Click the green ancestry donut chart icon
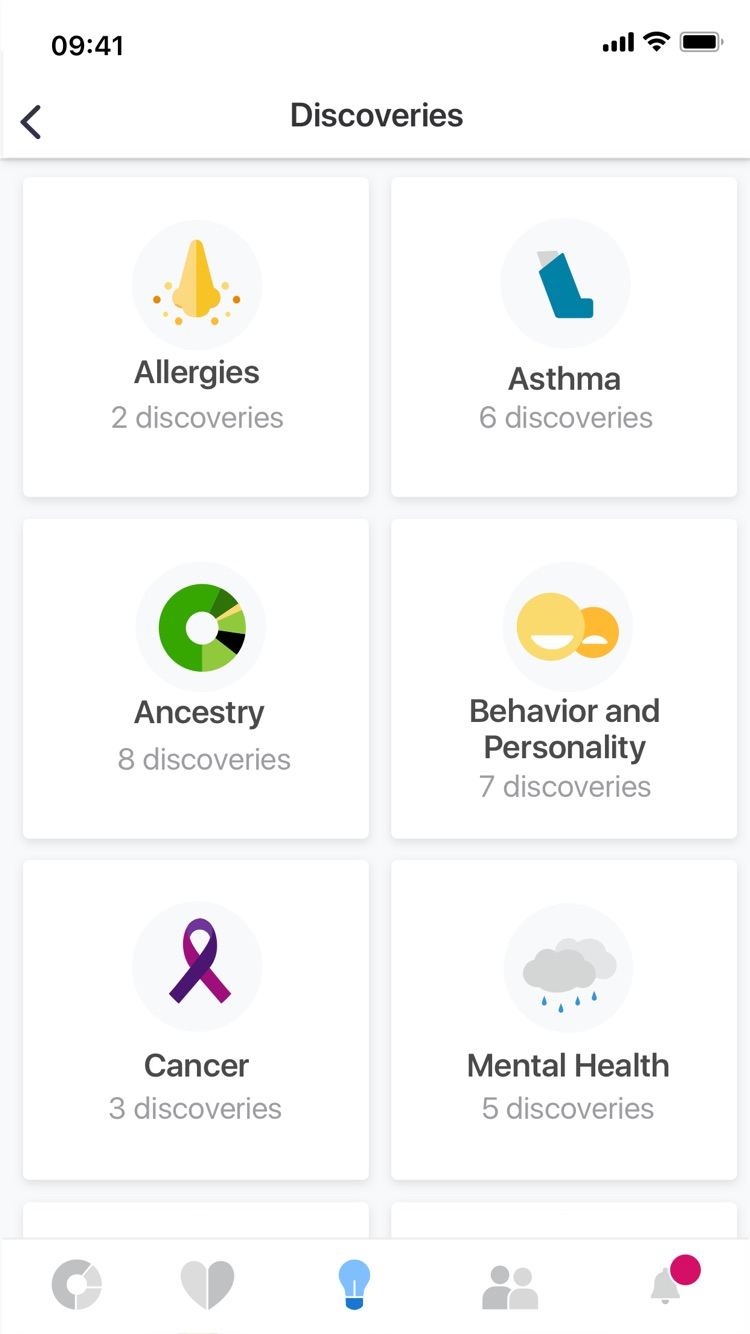 pos(200,627)
